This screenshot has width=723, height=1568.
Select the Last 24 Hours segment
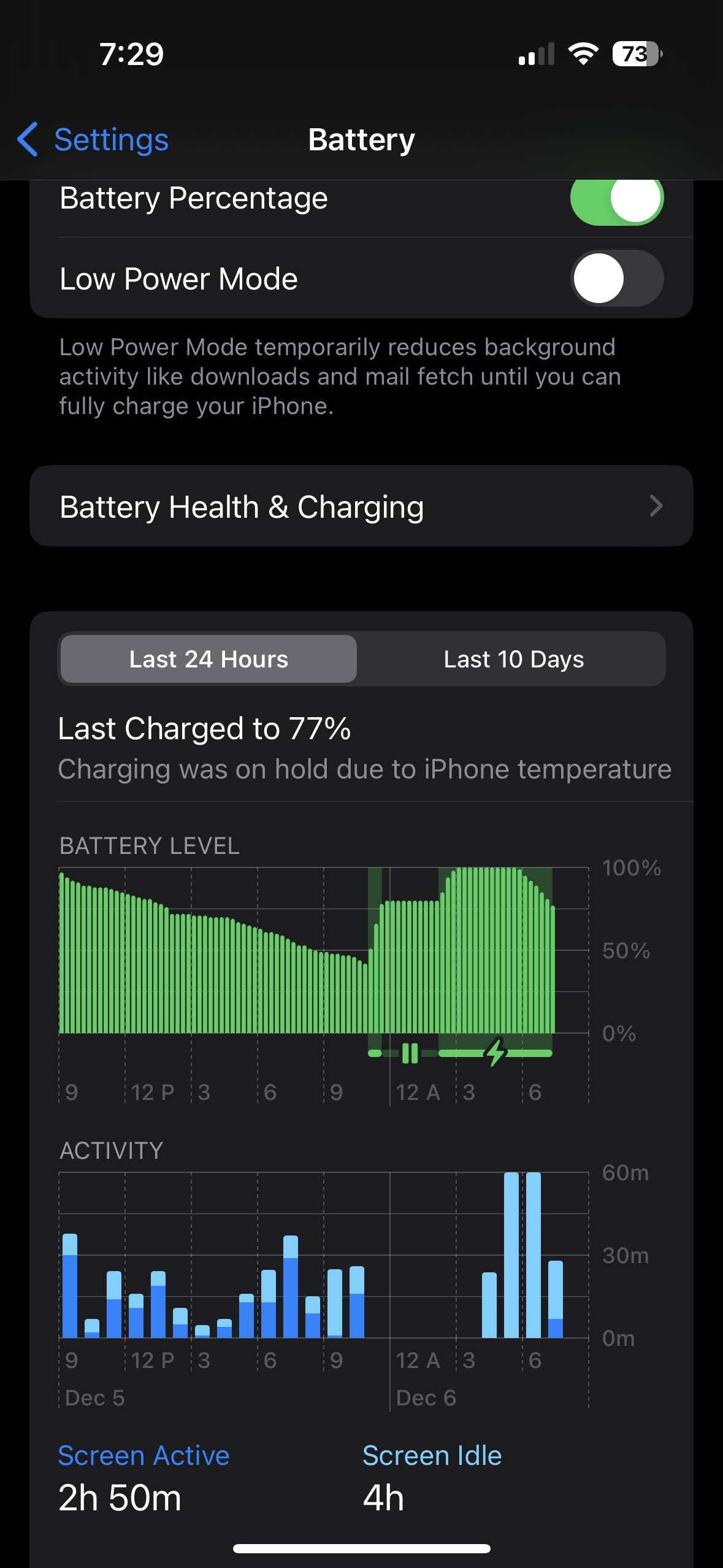(x=208, y=659)
